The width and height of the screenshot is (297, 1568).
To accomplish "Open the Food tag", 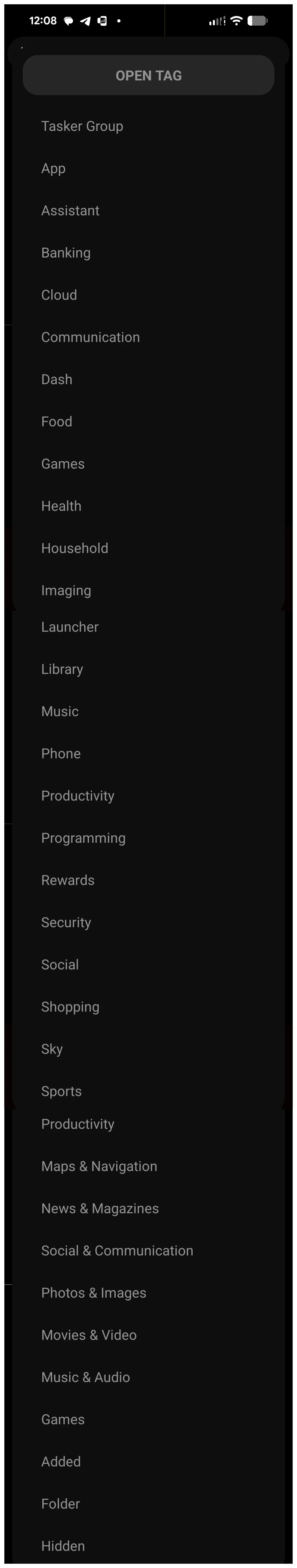I will pos(57,421).
